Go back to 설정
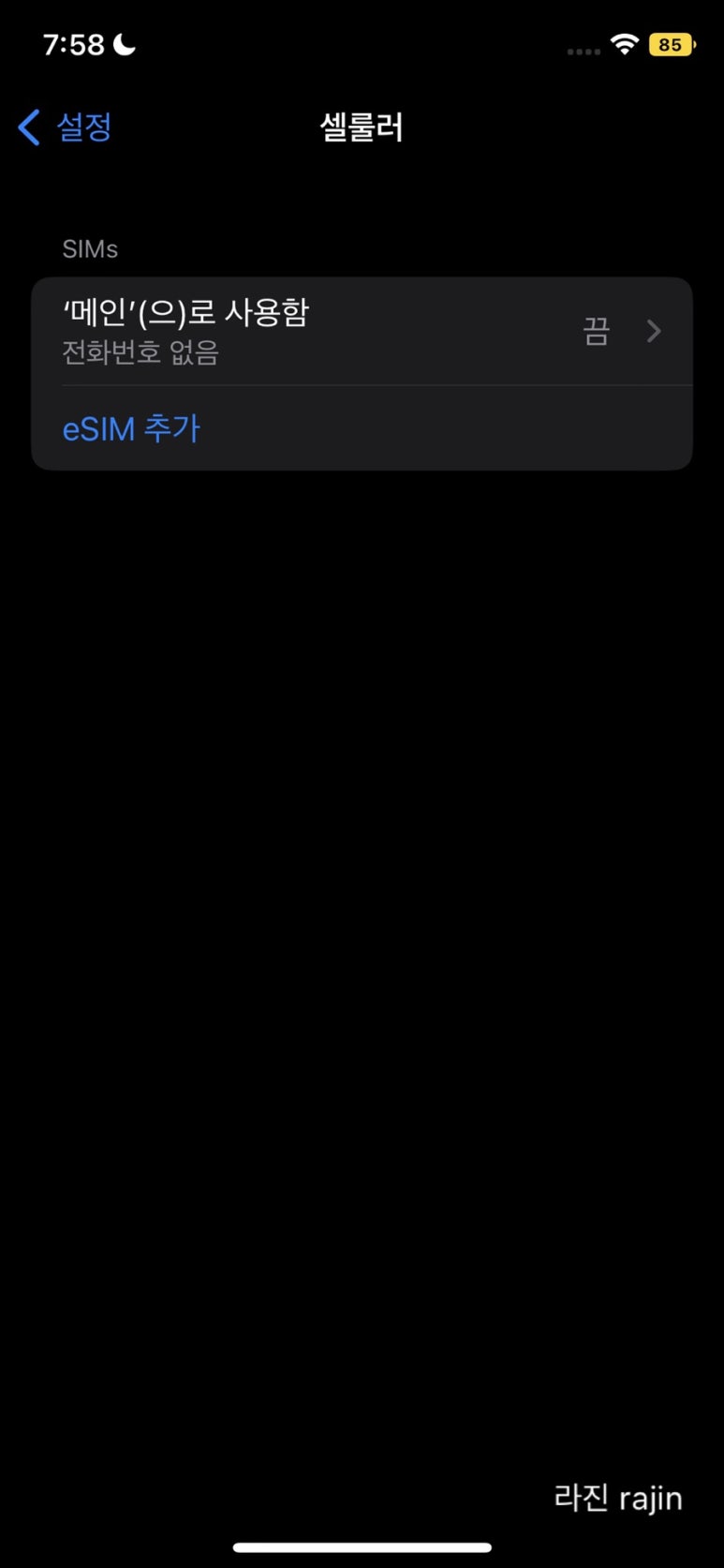The image size is (724, 1568). tap(66, 127)
